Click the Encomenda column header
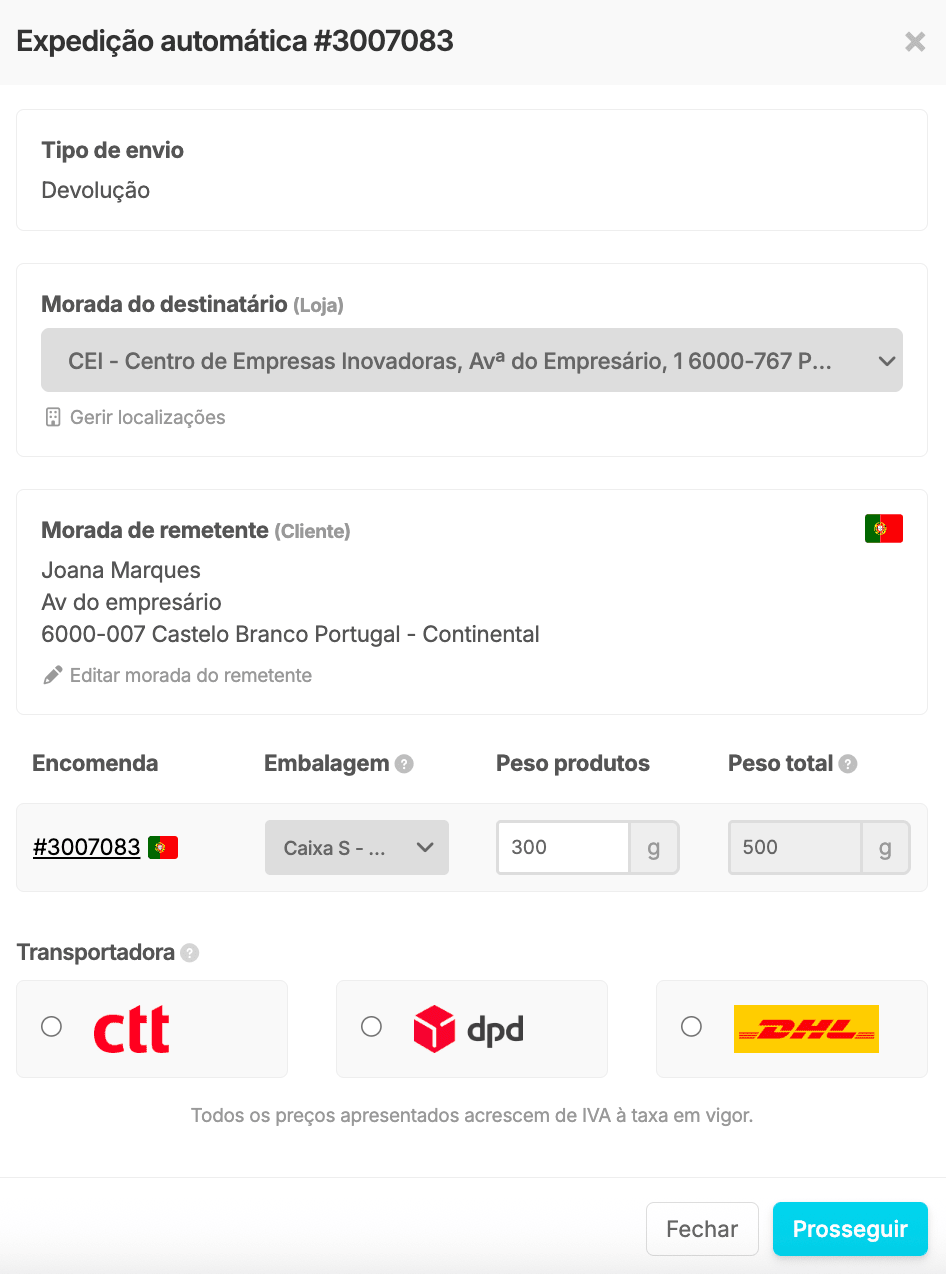The width and height of the screenshot is (946, 1274). 95,763
